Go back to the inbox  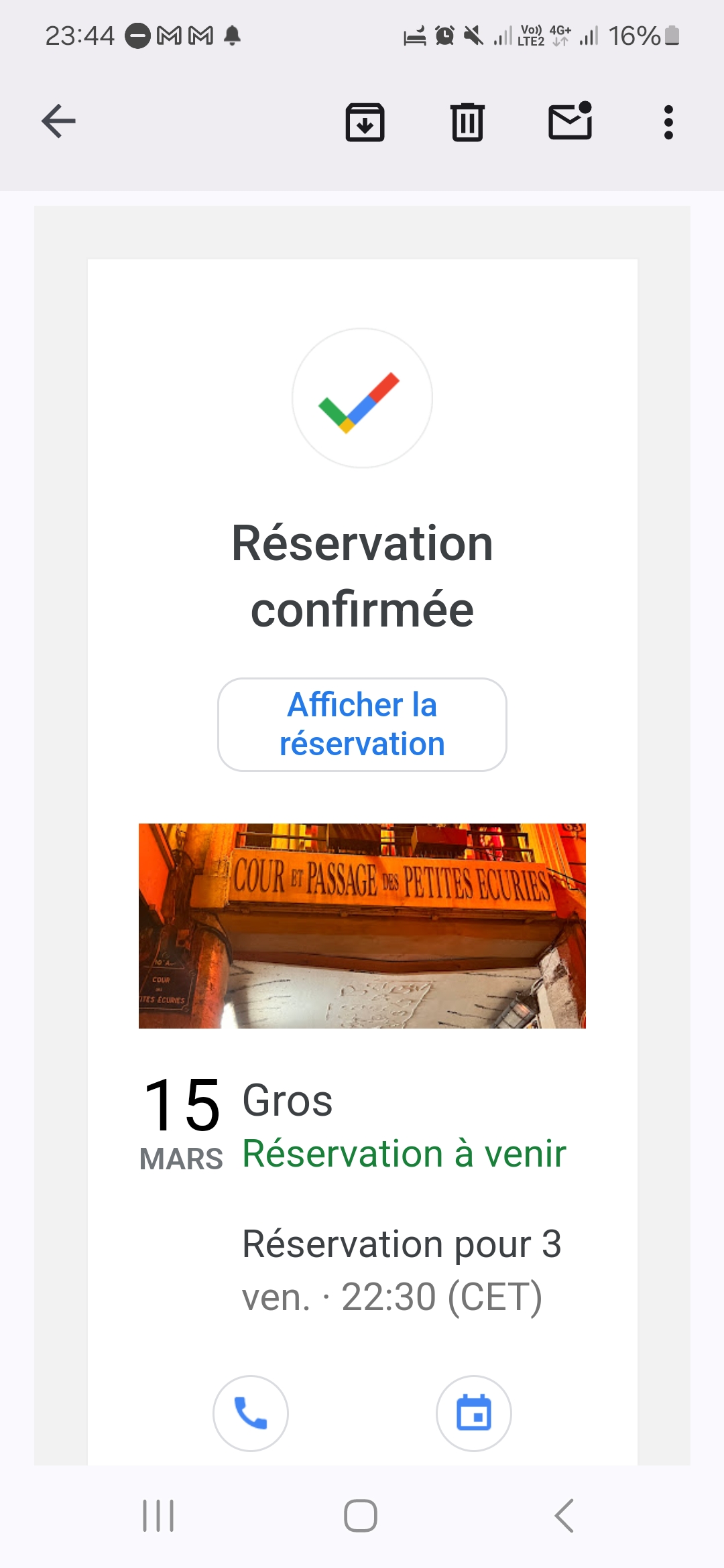(x=58, y=121)
